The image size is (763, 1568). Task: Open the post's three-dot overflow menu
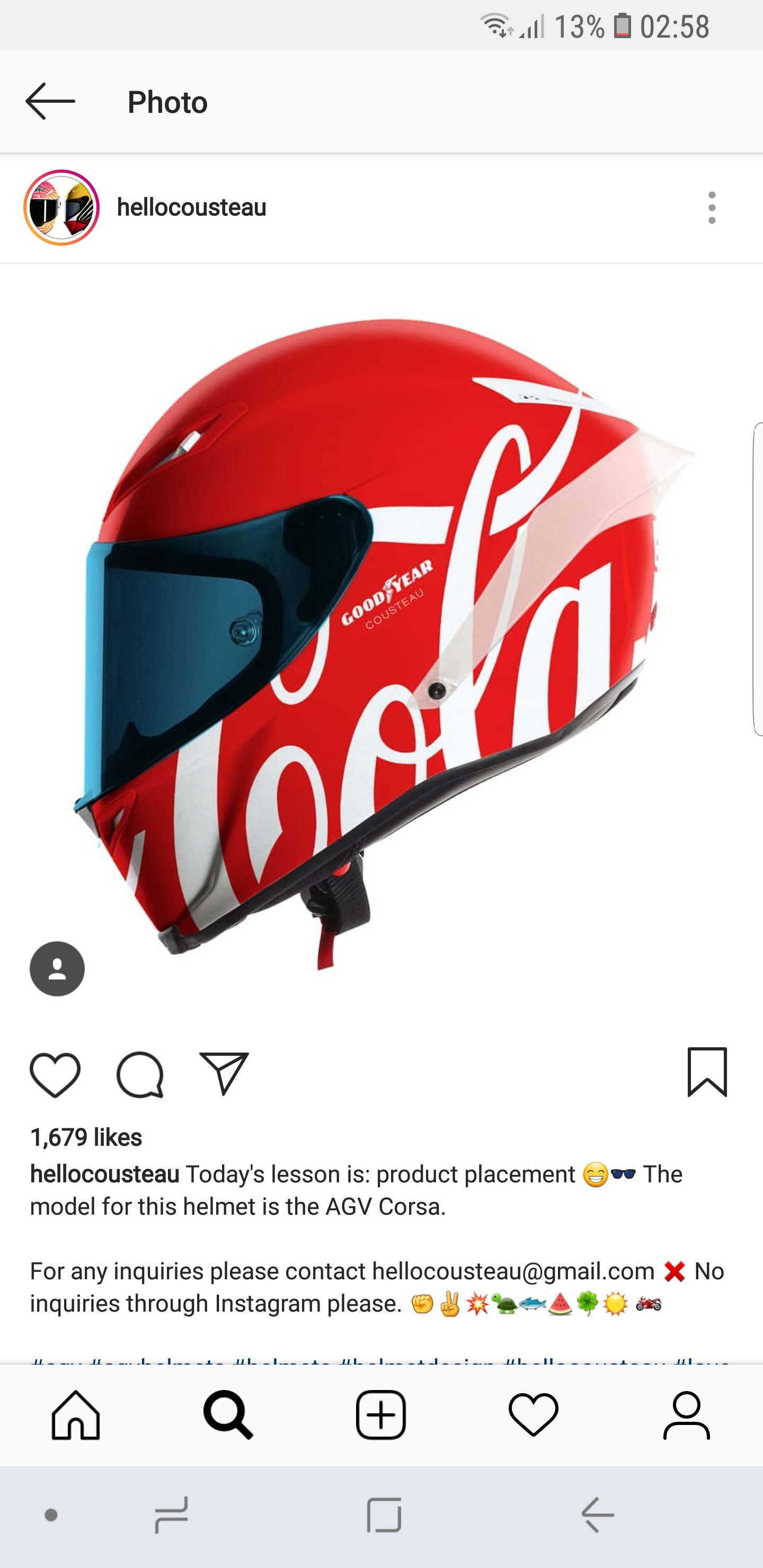tap(711, 208)
